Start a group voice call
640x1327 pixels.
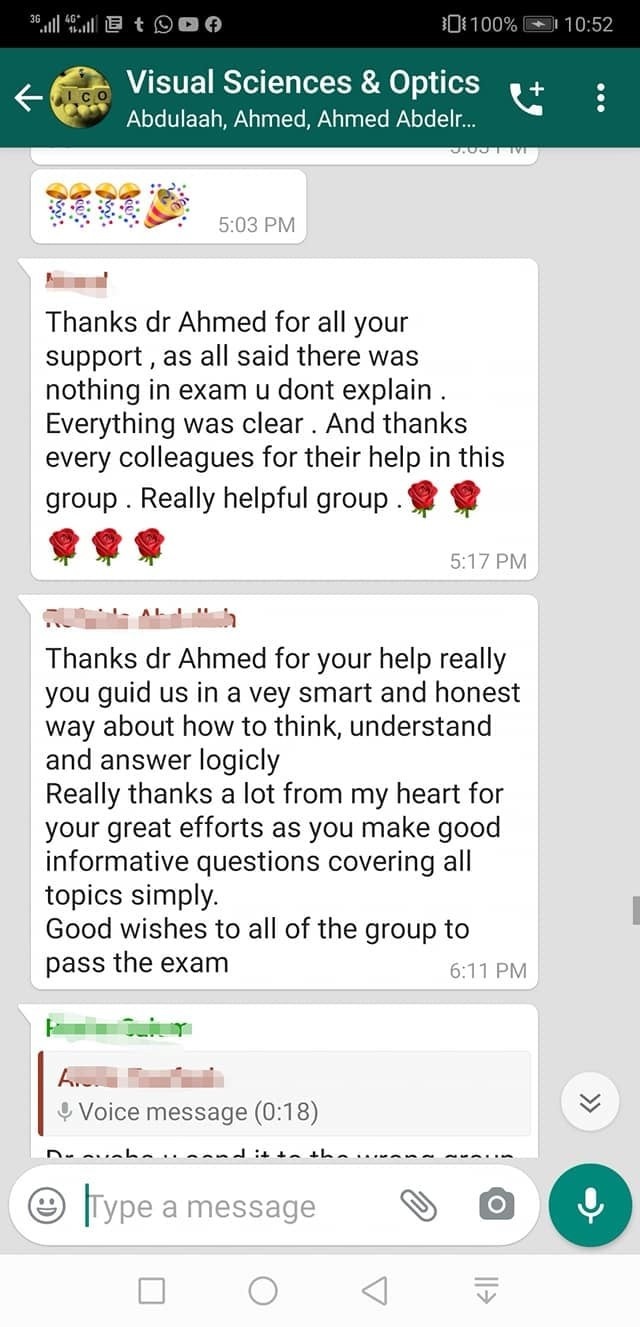point(527,97)
